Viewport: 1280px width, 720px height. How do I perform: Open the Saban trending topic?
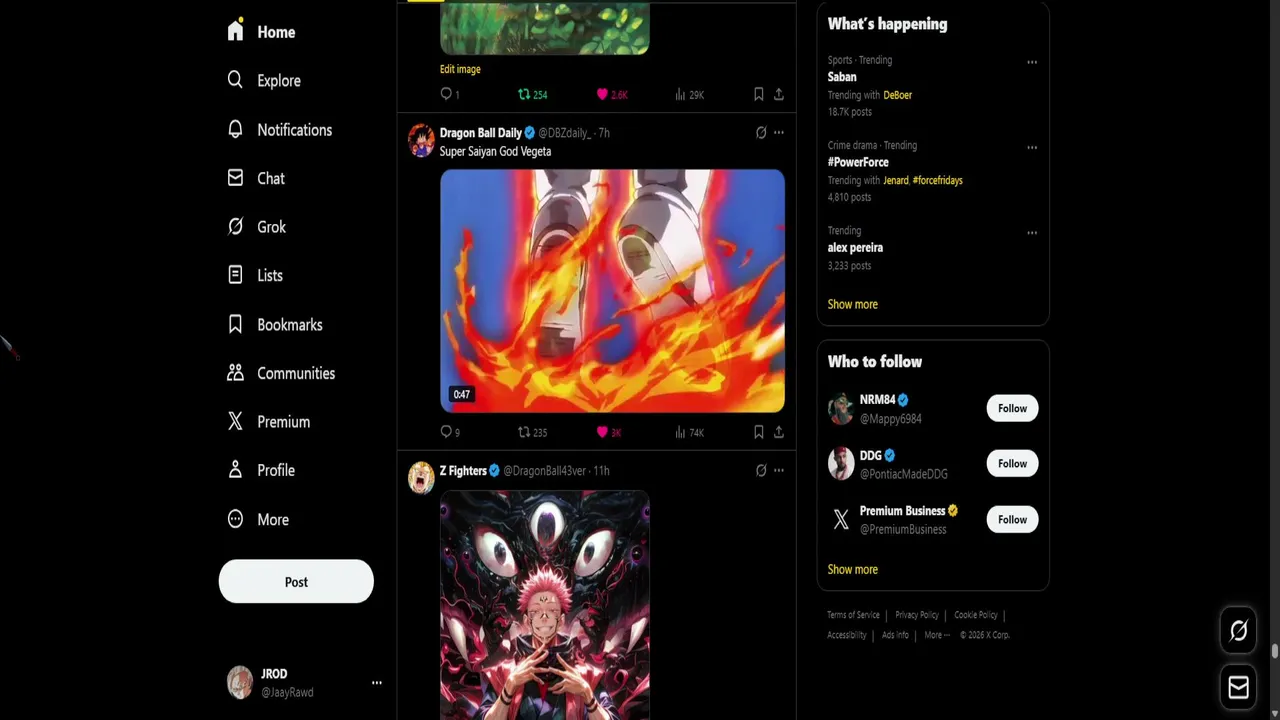[x=842, y=77]
